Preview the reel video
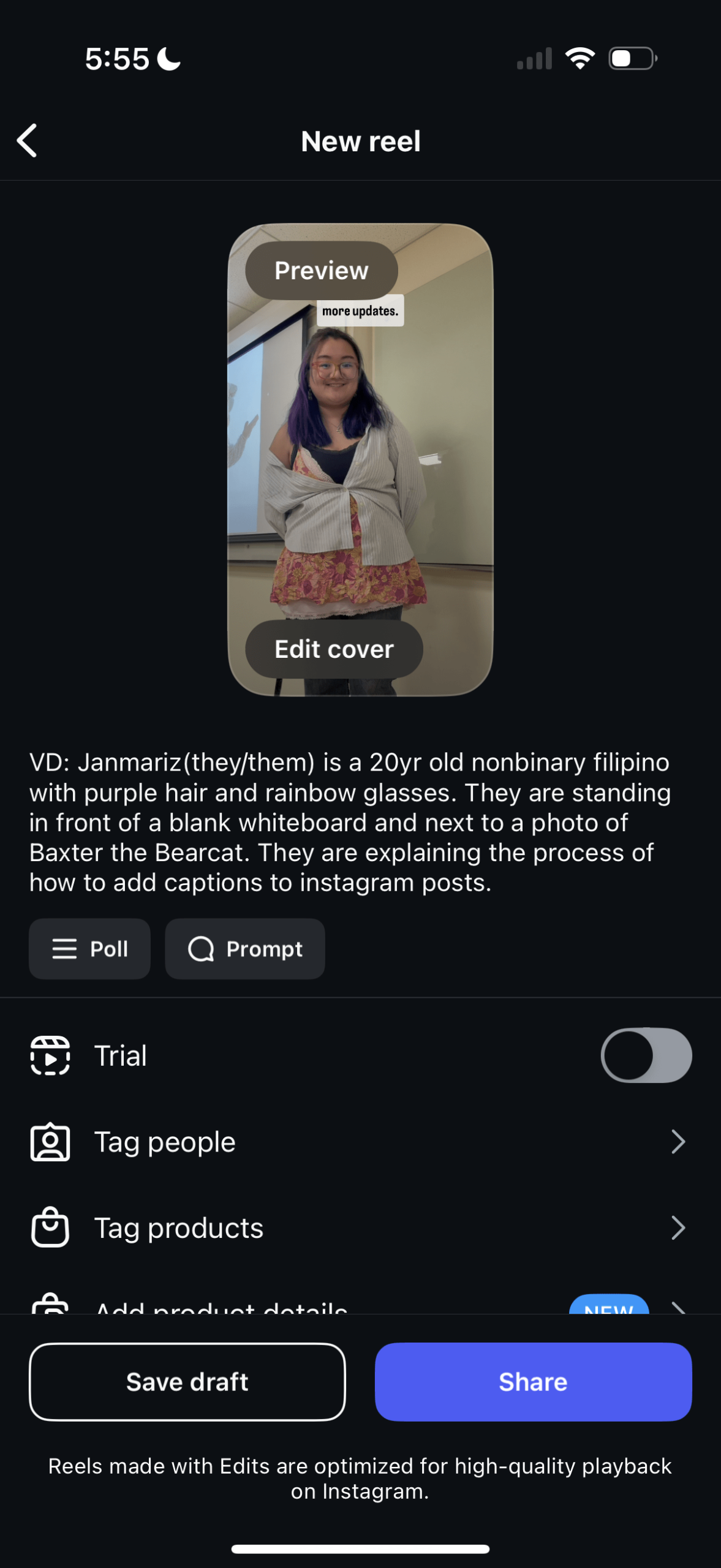Image resolution: width=721 pixels, height=1568 pixels. (x=322, y=270)
